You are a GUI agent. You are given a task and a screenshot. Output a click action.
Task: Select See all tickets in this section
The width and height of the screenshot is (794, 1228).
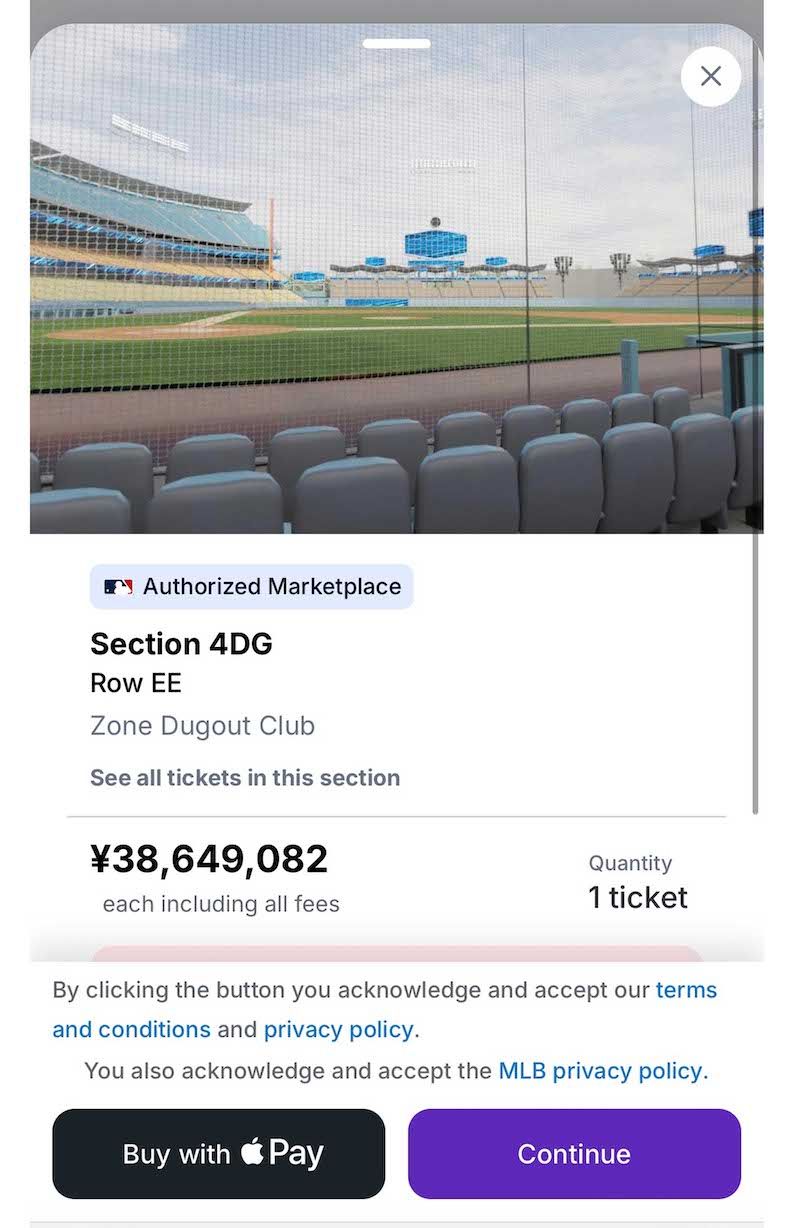[x=245, y=777]
